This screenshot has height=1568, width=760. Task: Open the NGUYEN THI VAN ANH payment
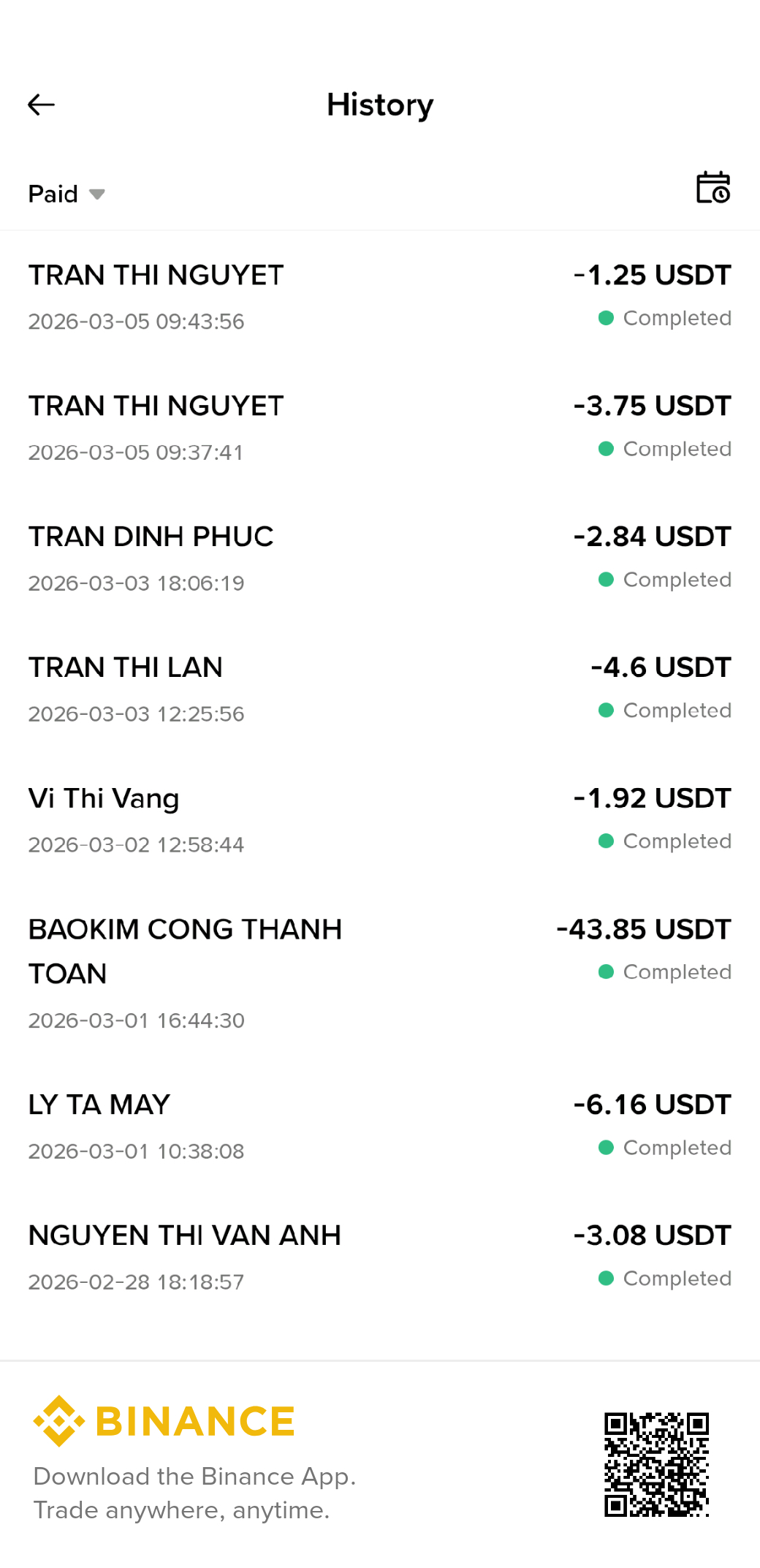(379, 1257)
